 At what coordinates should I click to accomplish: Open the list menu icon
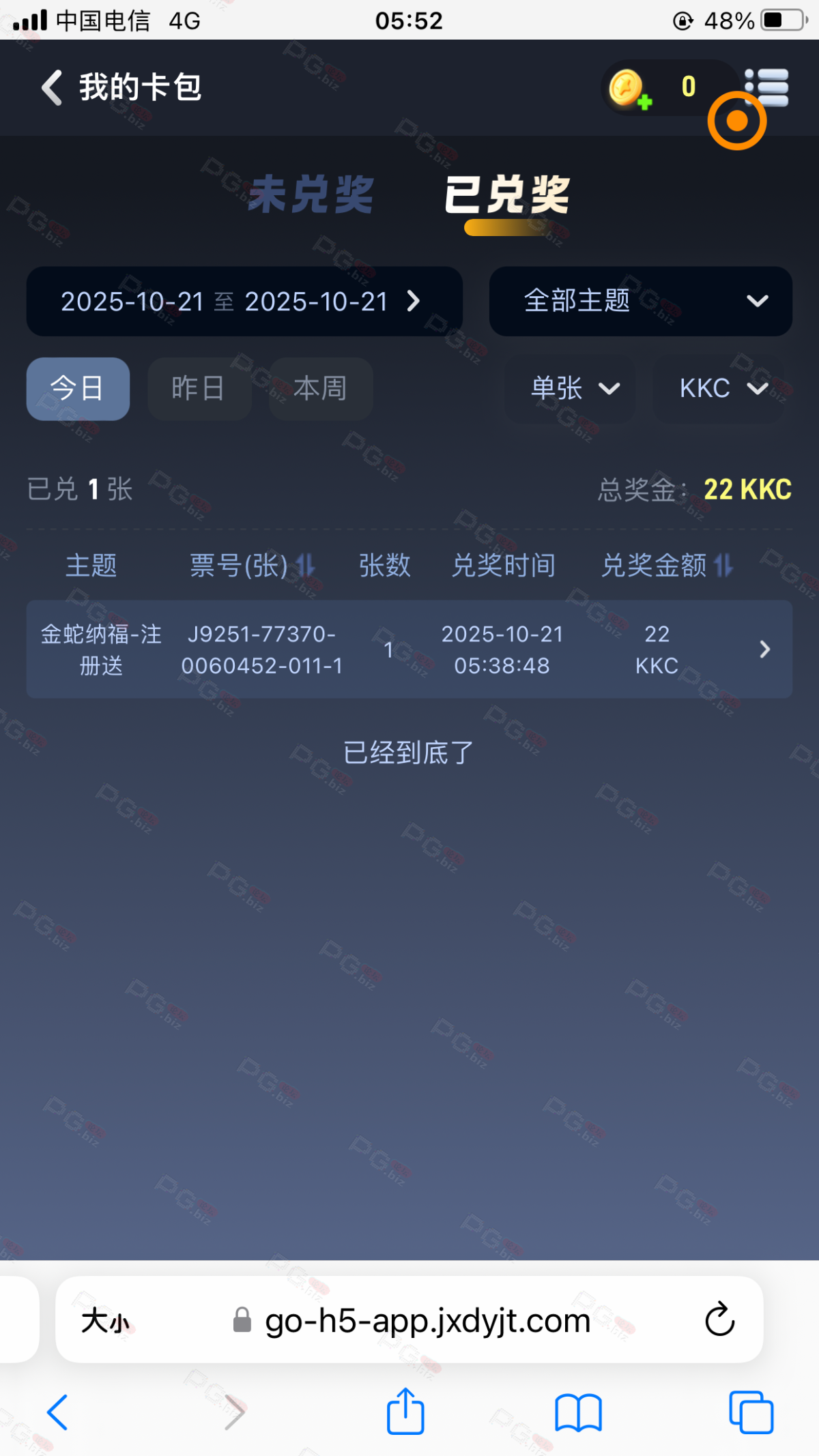(x=768, y=87)
